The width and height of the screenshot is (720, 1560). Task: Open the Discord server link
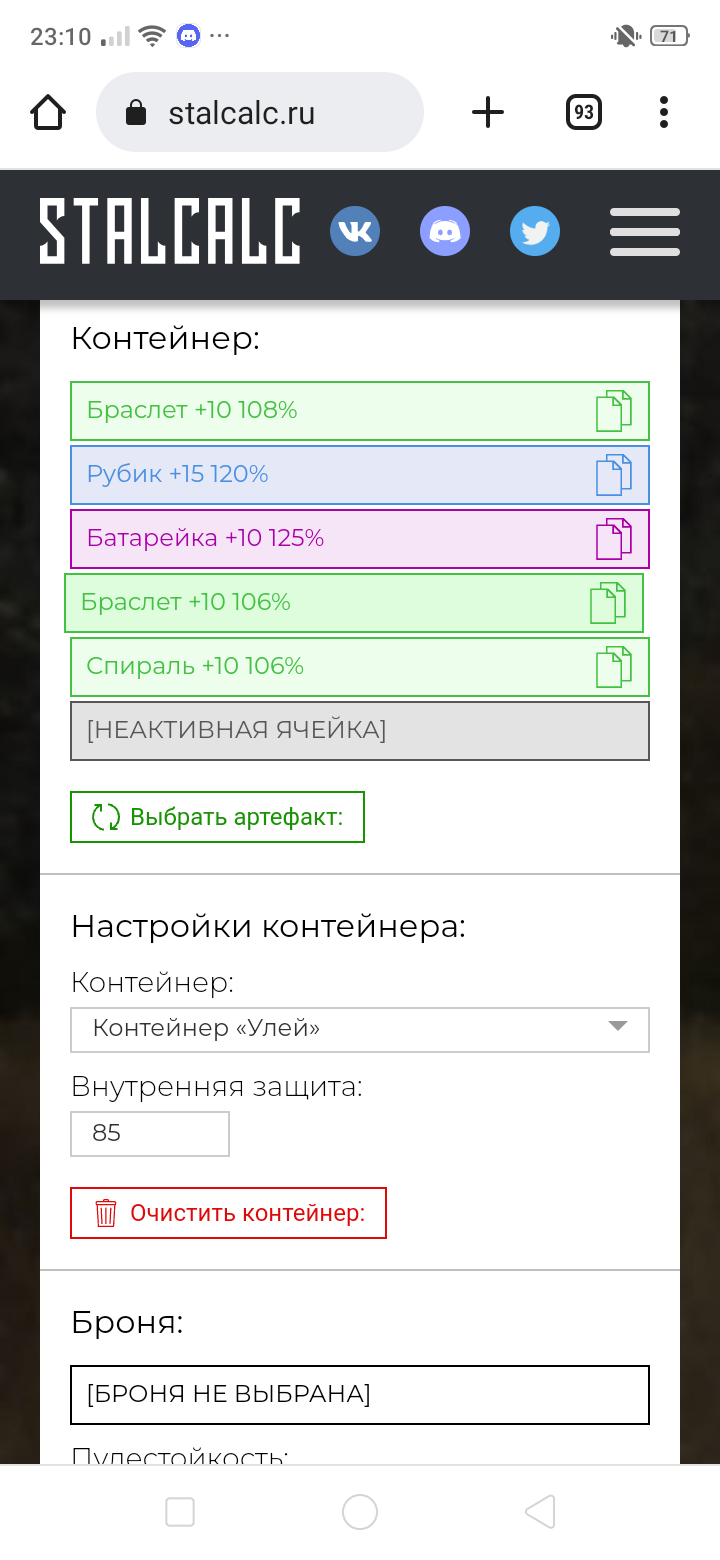(x=445, y=232)
